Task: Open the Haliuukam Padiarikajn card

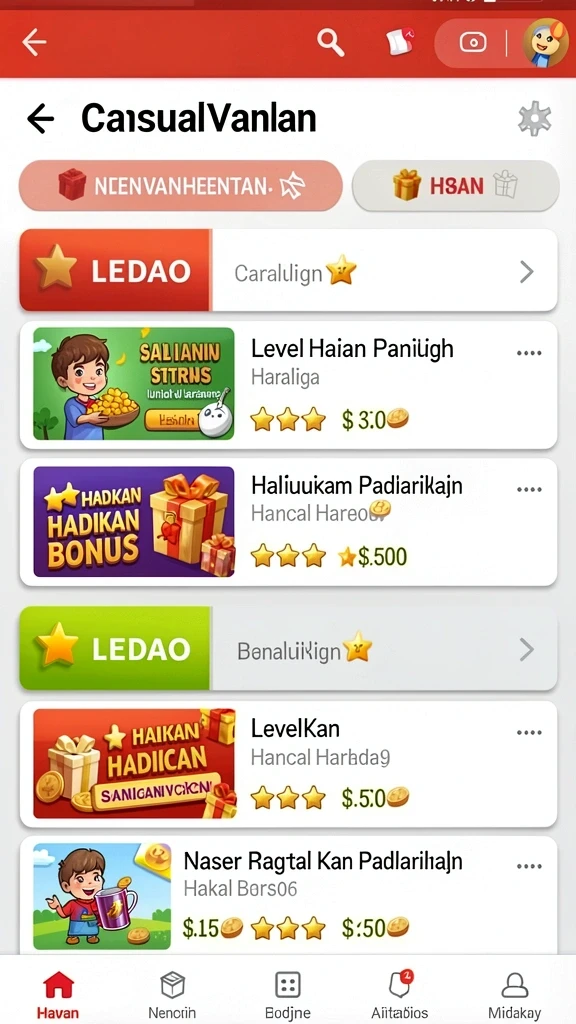Action: [x=288, y=522]
